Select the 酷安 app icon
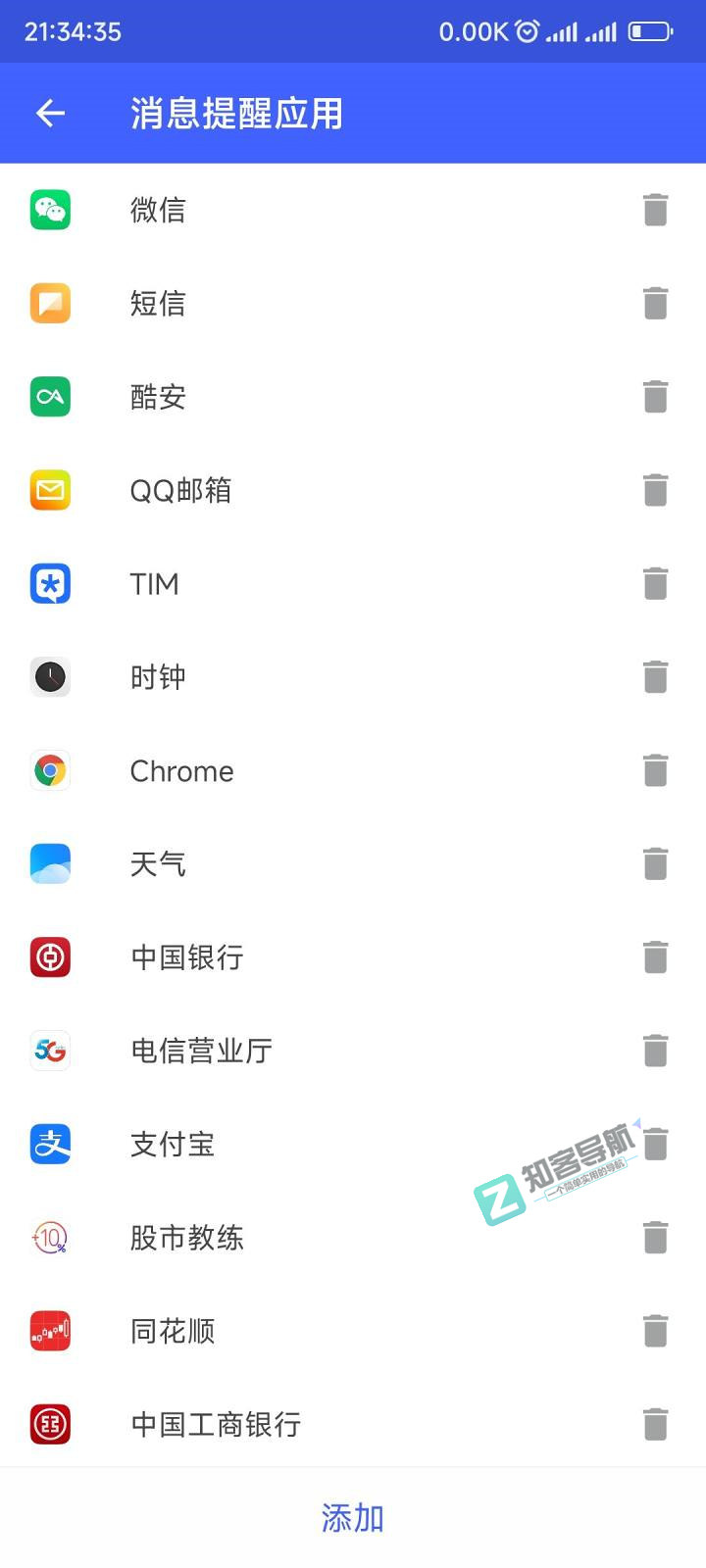The width and height of the screenshot is (706, 1568). pos(50,396)
